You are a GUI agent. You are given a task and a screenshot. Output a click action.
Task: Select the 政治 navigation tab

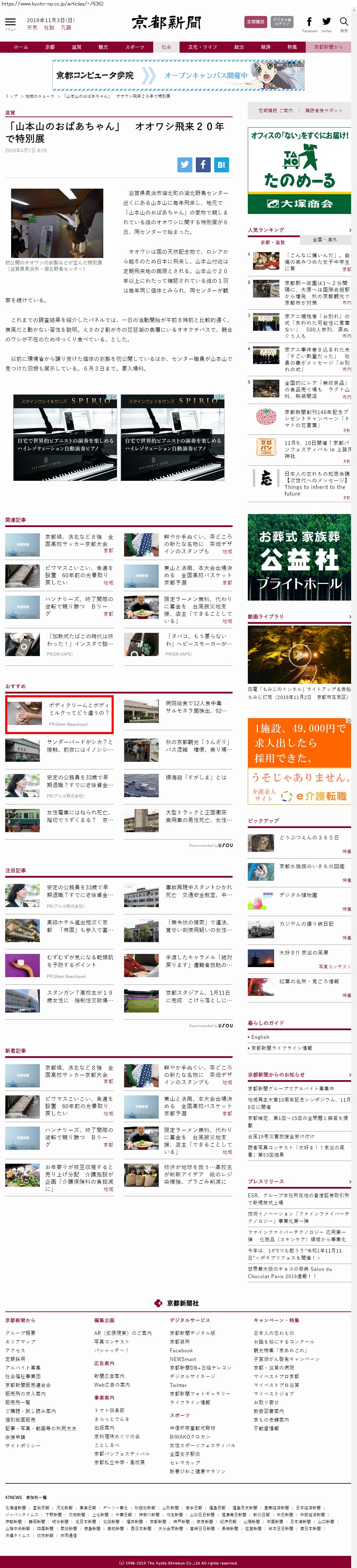[239, 47]
